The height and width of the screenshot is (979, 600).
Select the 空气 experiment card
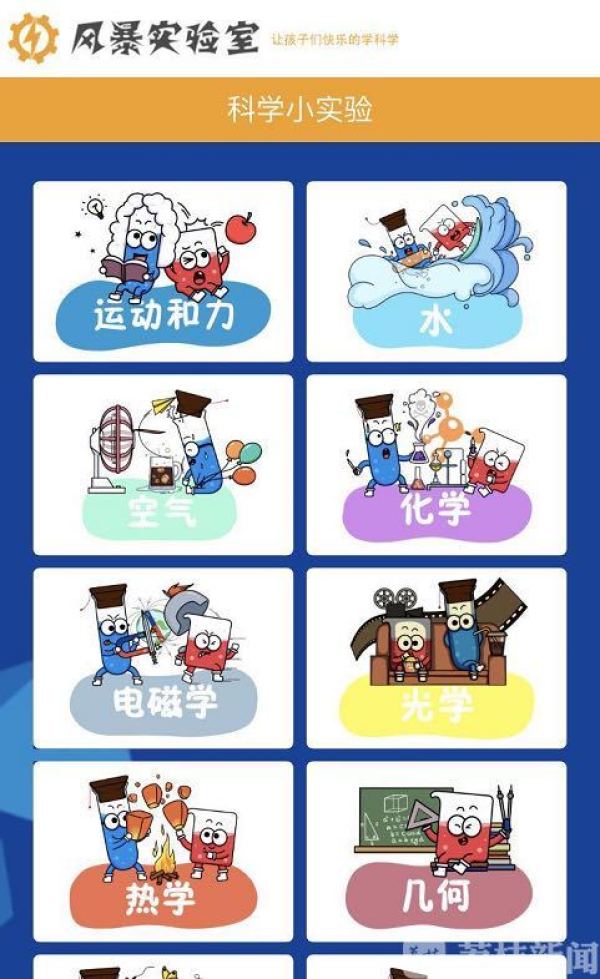[x=163, y=465]
